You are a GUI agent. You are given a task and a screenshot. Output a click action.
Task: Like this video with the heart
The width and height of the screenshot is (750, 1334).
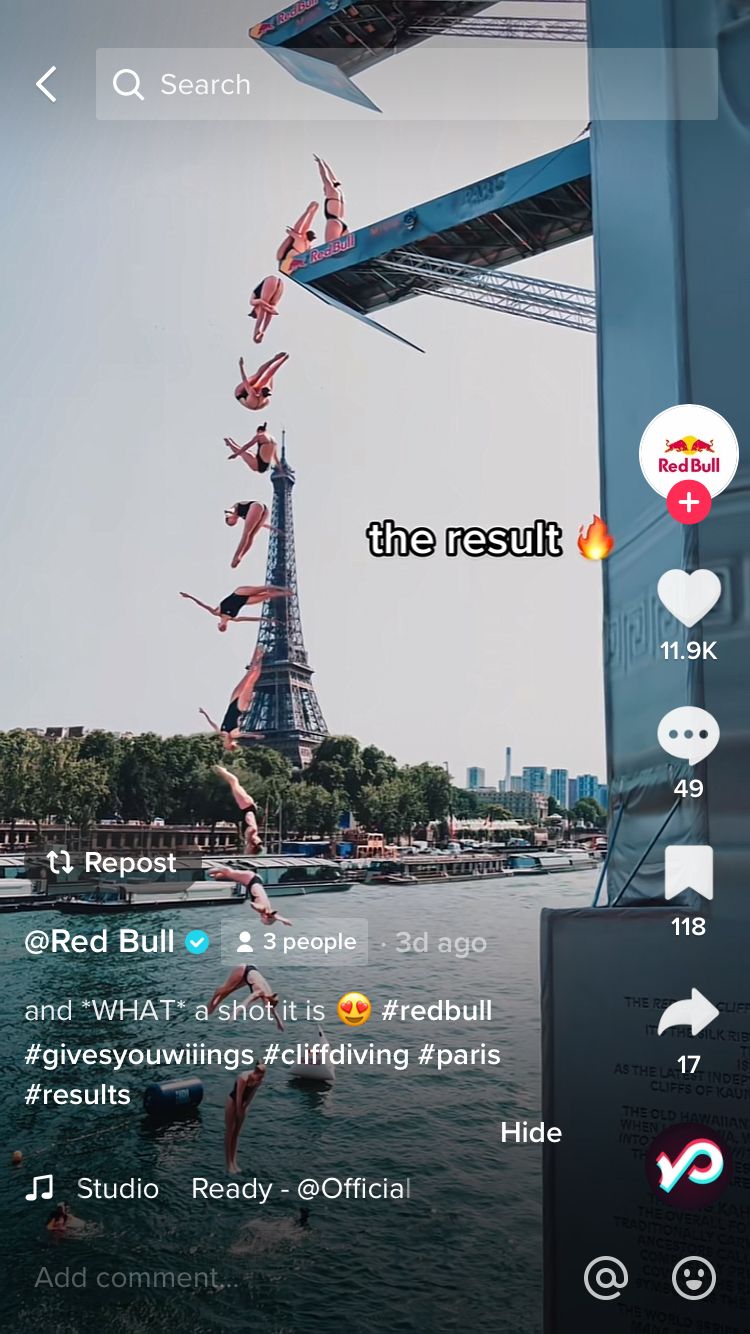coord(688,598)
